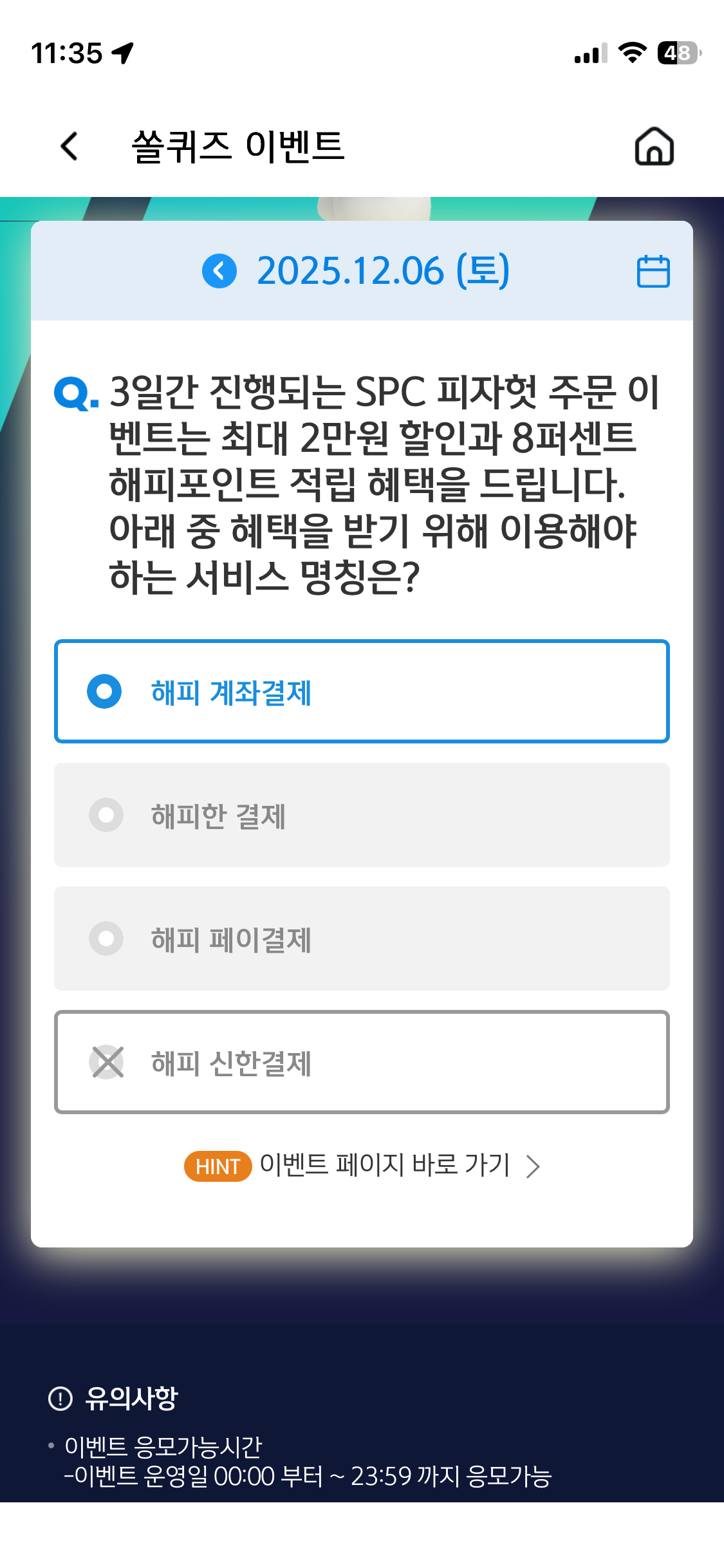Open the home icon in the header

point(654,146)
